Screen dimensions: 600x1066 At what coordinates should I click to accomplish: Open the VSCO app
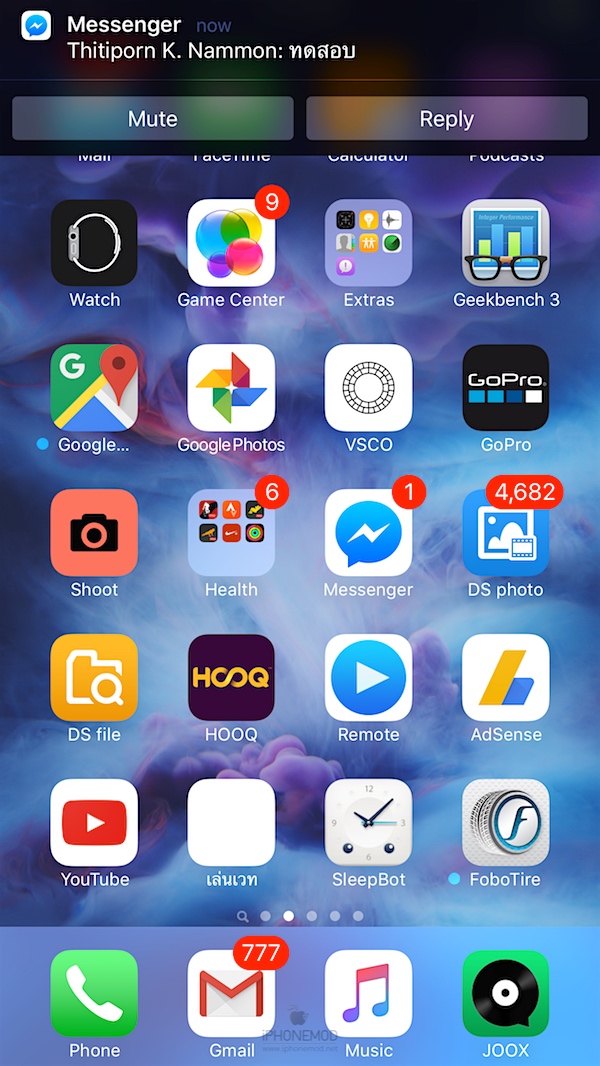coord(368,388)
